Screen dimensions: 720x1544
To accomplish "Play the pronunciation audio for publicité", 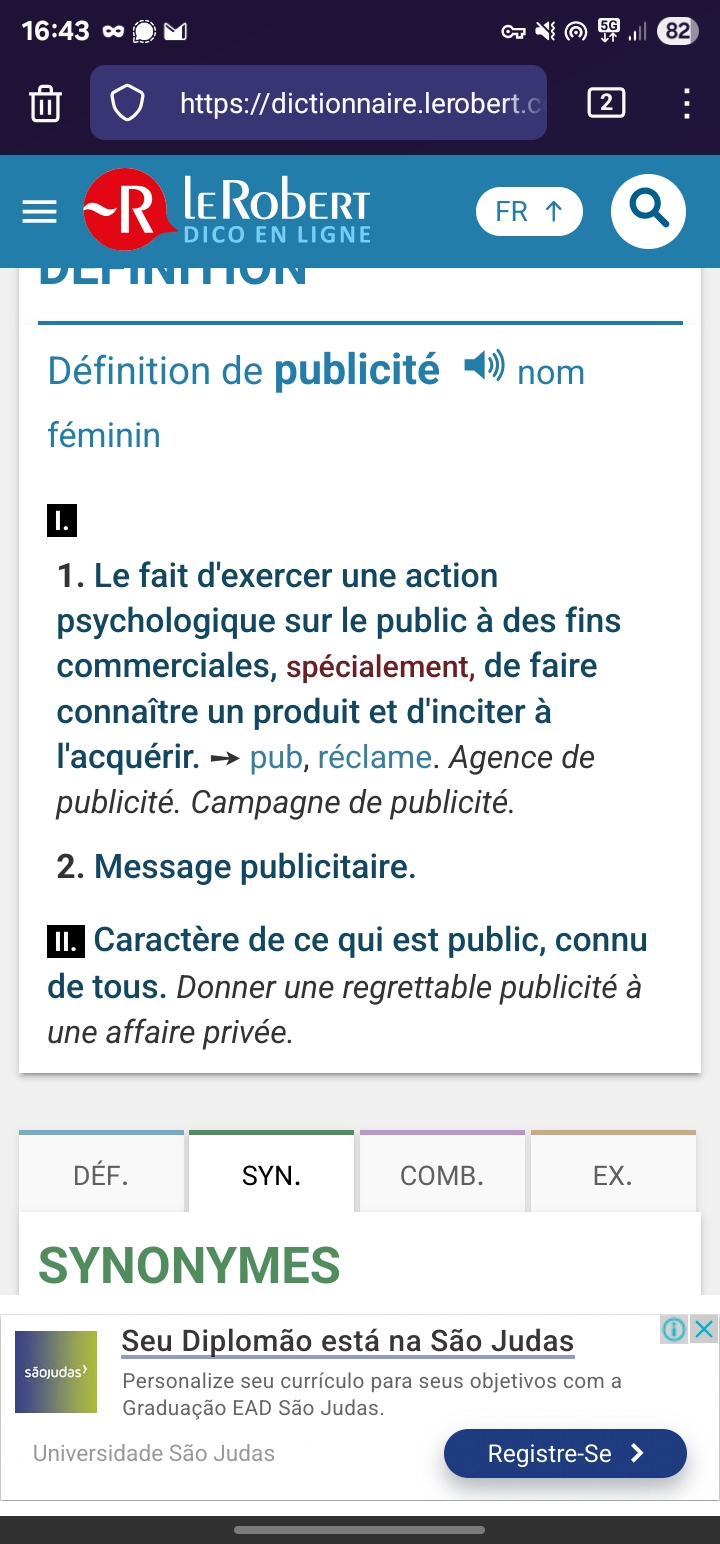I will 485,367.
